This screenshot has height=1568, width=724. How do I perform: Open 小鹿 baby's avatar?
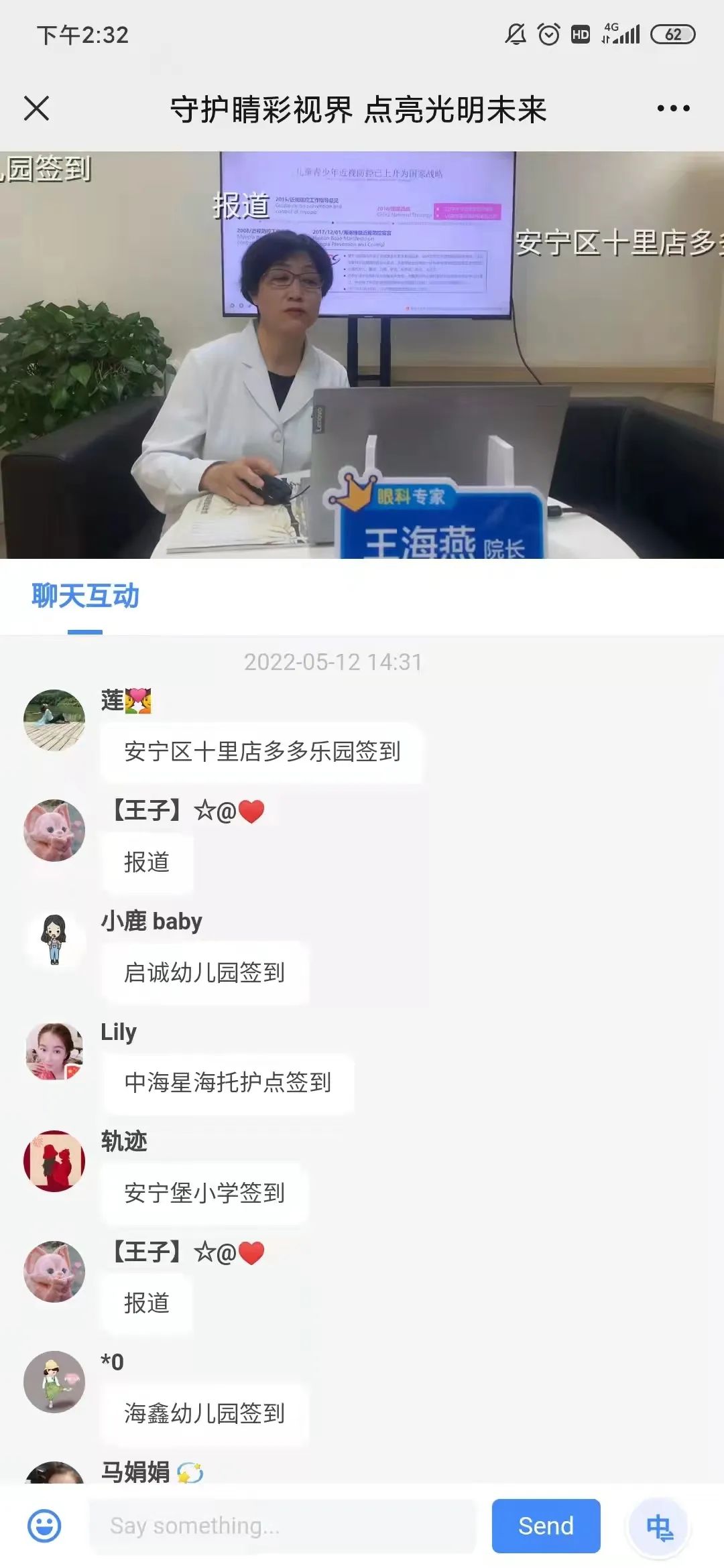54,939
